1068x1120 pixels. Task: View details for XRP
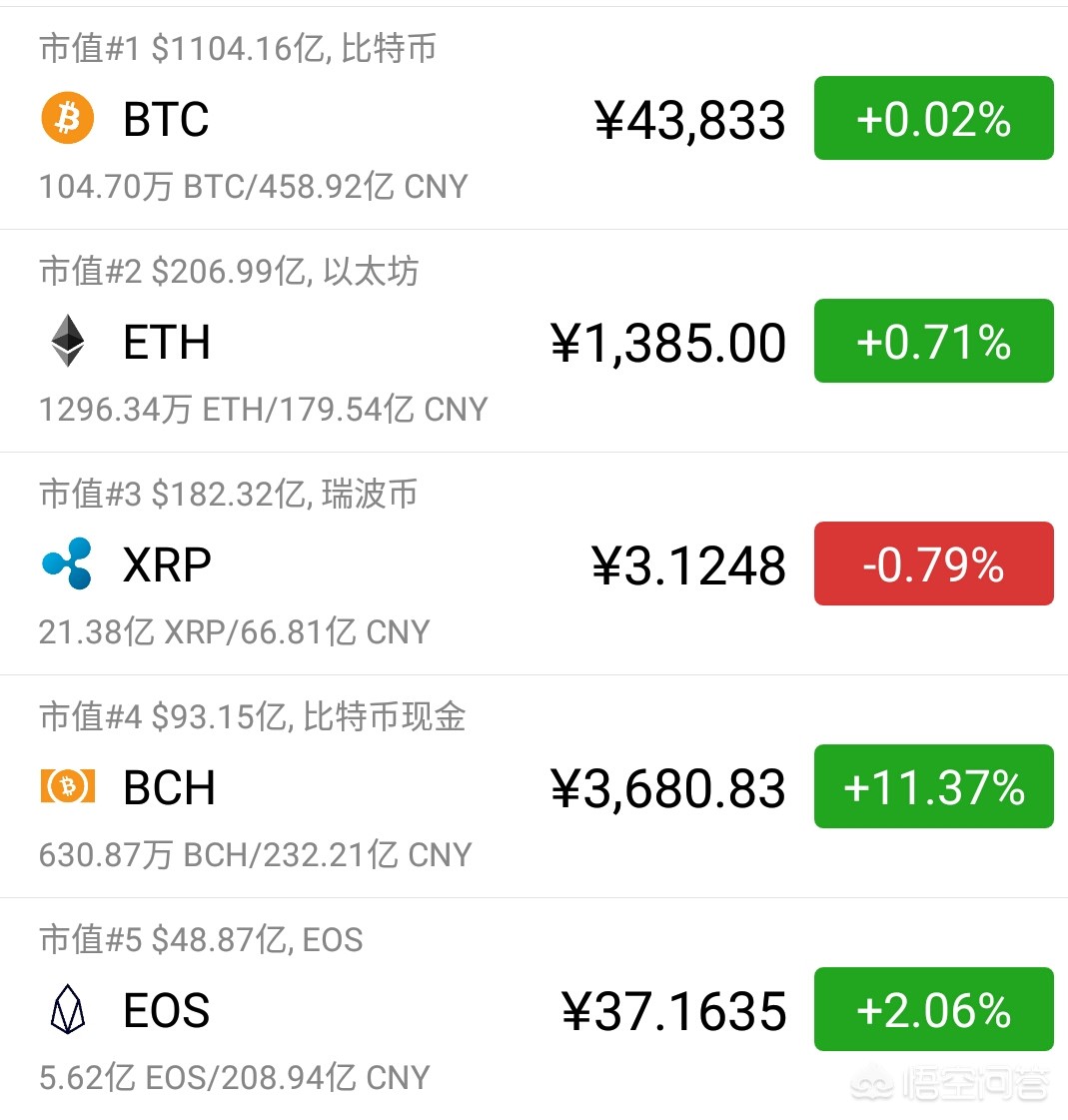pyautogui.click(x=167, y=565)
